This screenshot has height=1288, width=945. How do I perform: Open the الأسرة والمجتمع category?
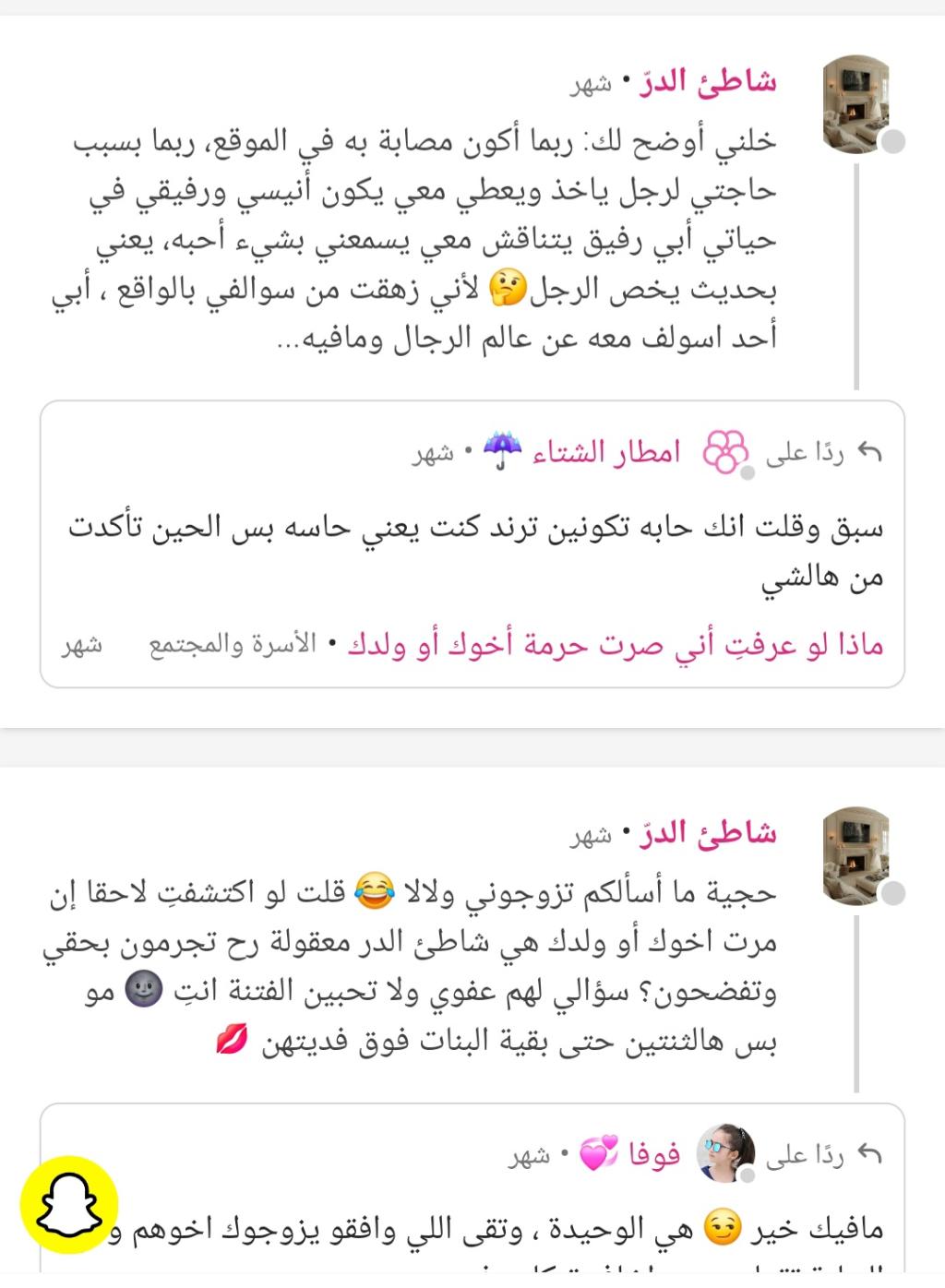(x=233, y=644)
